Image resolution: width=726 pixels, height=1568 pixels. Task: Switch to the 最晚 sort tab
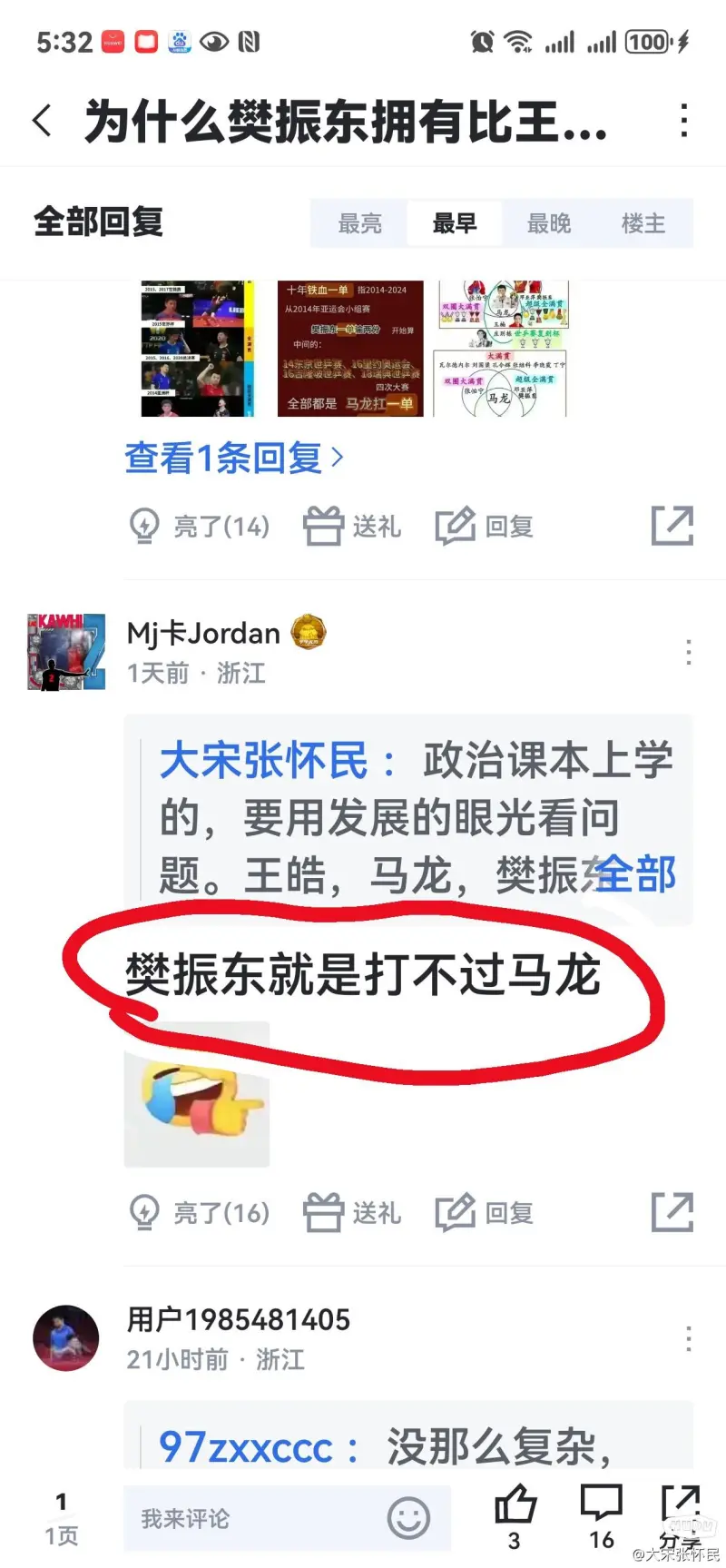pyautogui.click(x=548, y=223)
